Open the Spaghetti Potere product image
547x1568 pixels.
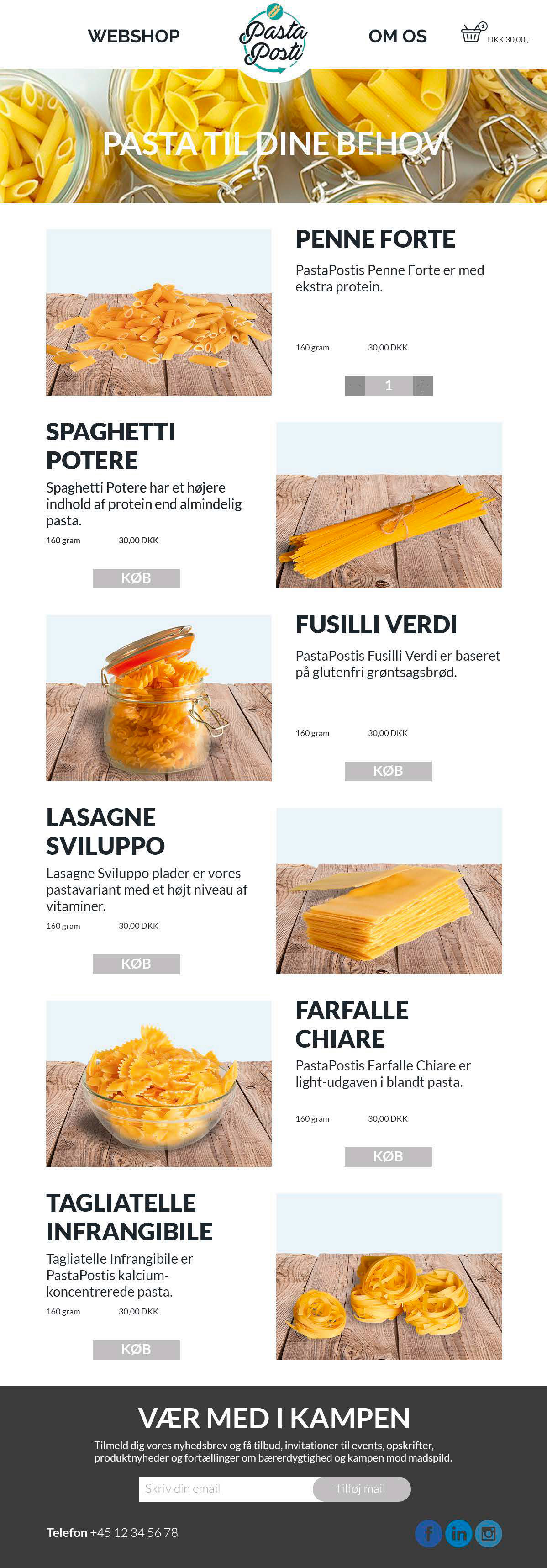(x=389, y=504)
